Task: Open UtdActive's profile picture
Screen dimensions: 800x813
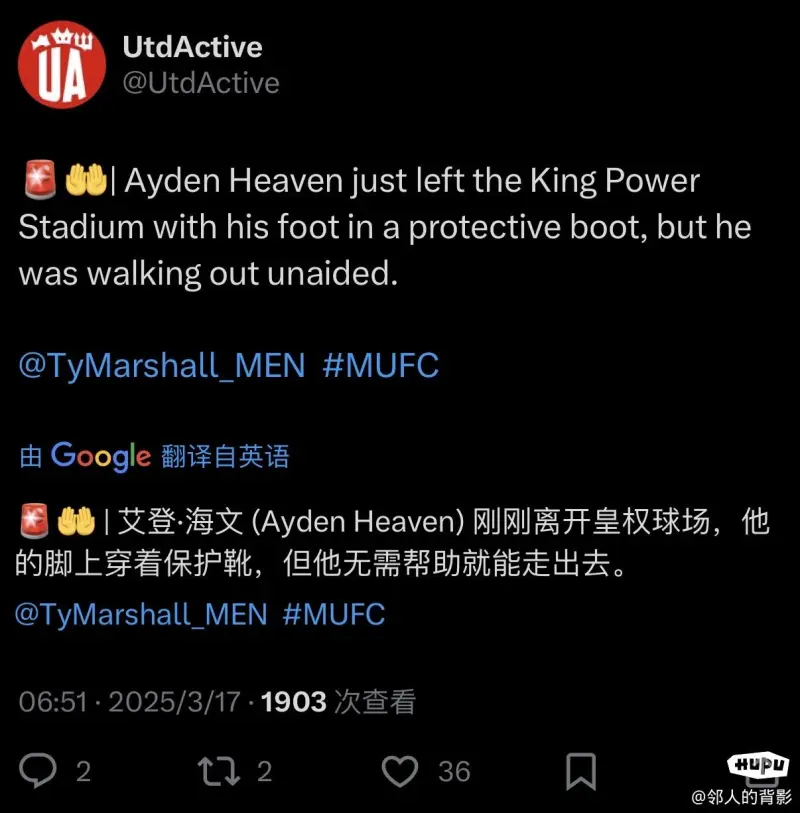Action: 62,63
